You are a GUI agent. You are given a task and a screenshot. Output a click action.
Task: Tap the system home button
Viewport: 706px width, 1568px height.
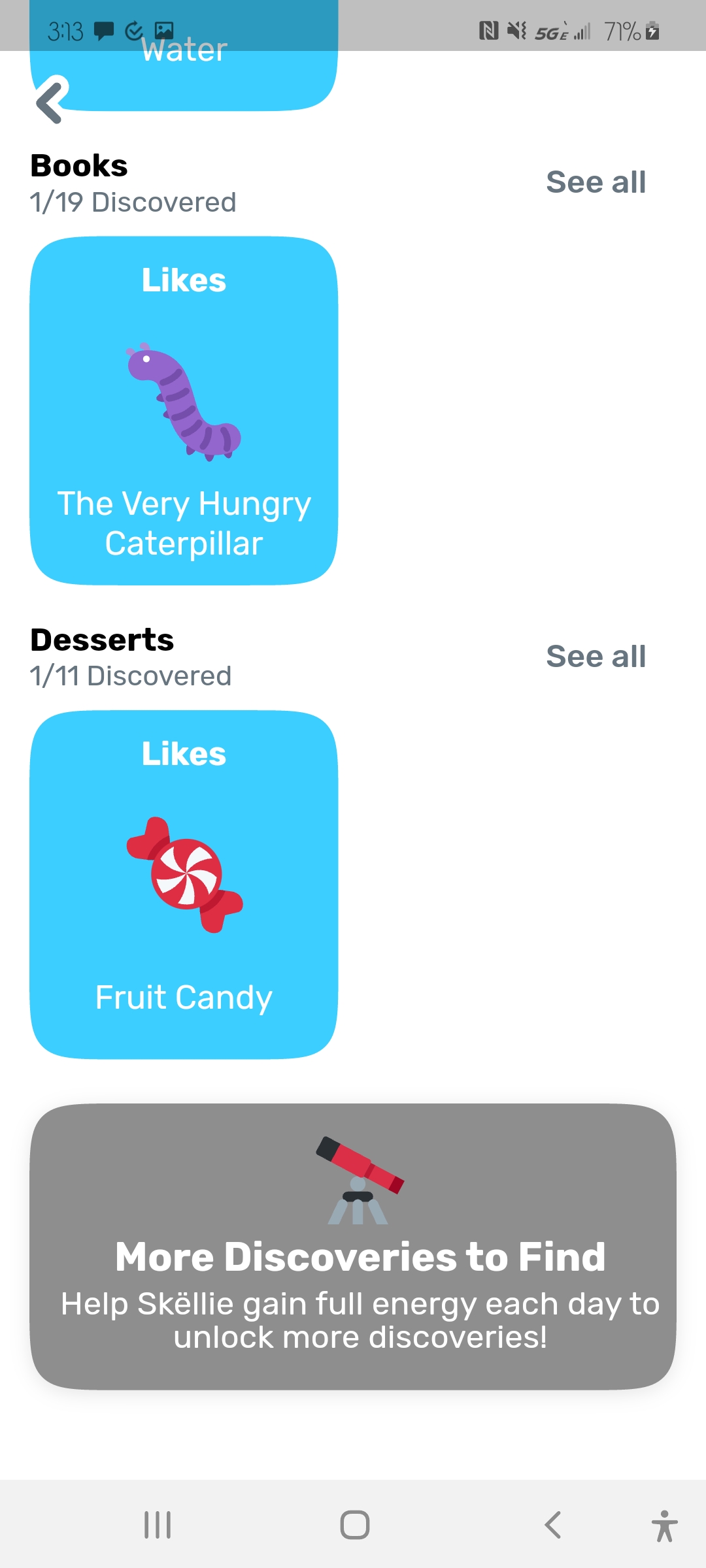(x=354, y=1525)
